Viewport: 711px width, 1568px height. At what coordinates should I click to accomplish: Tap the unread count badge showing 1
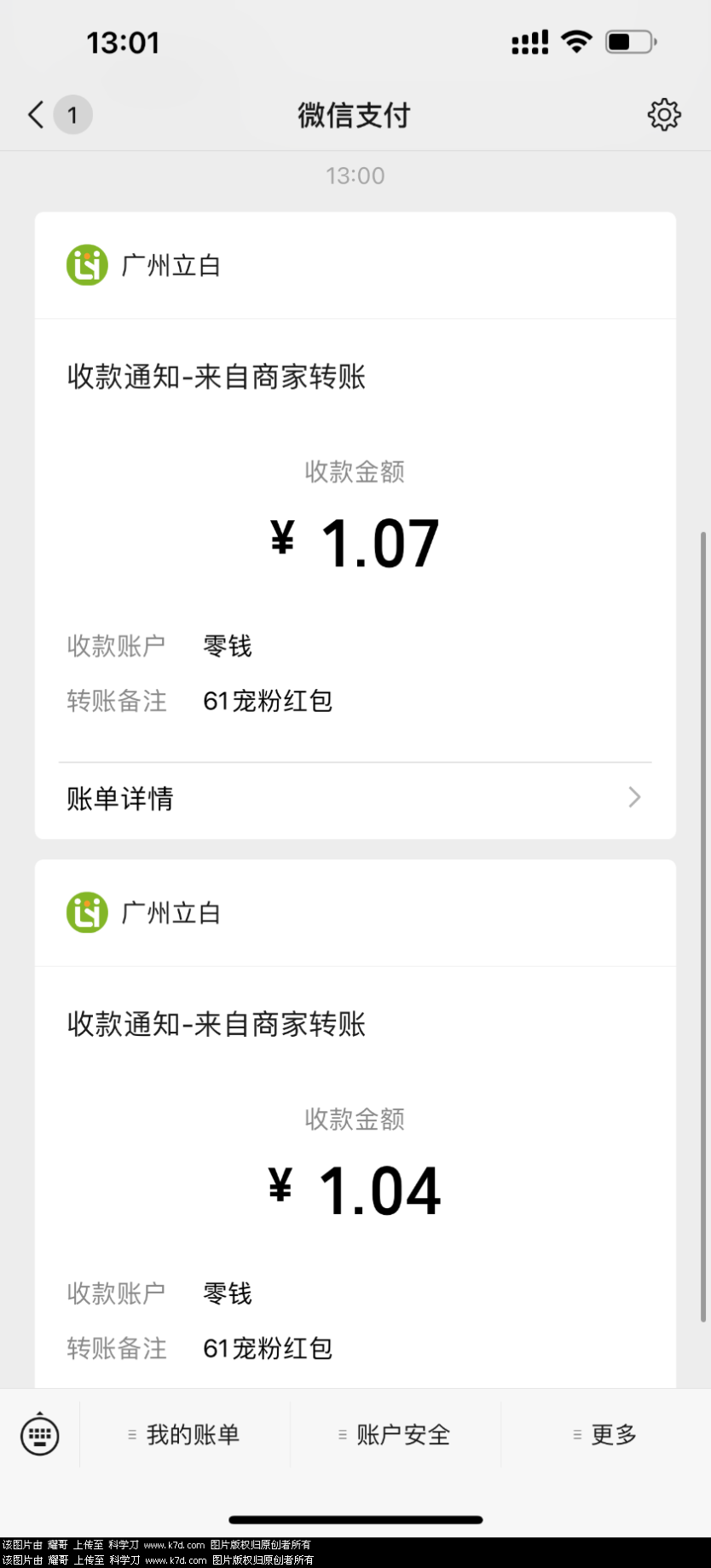(x=72, y=113)
